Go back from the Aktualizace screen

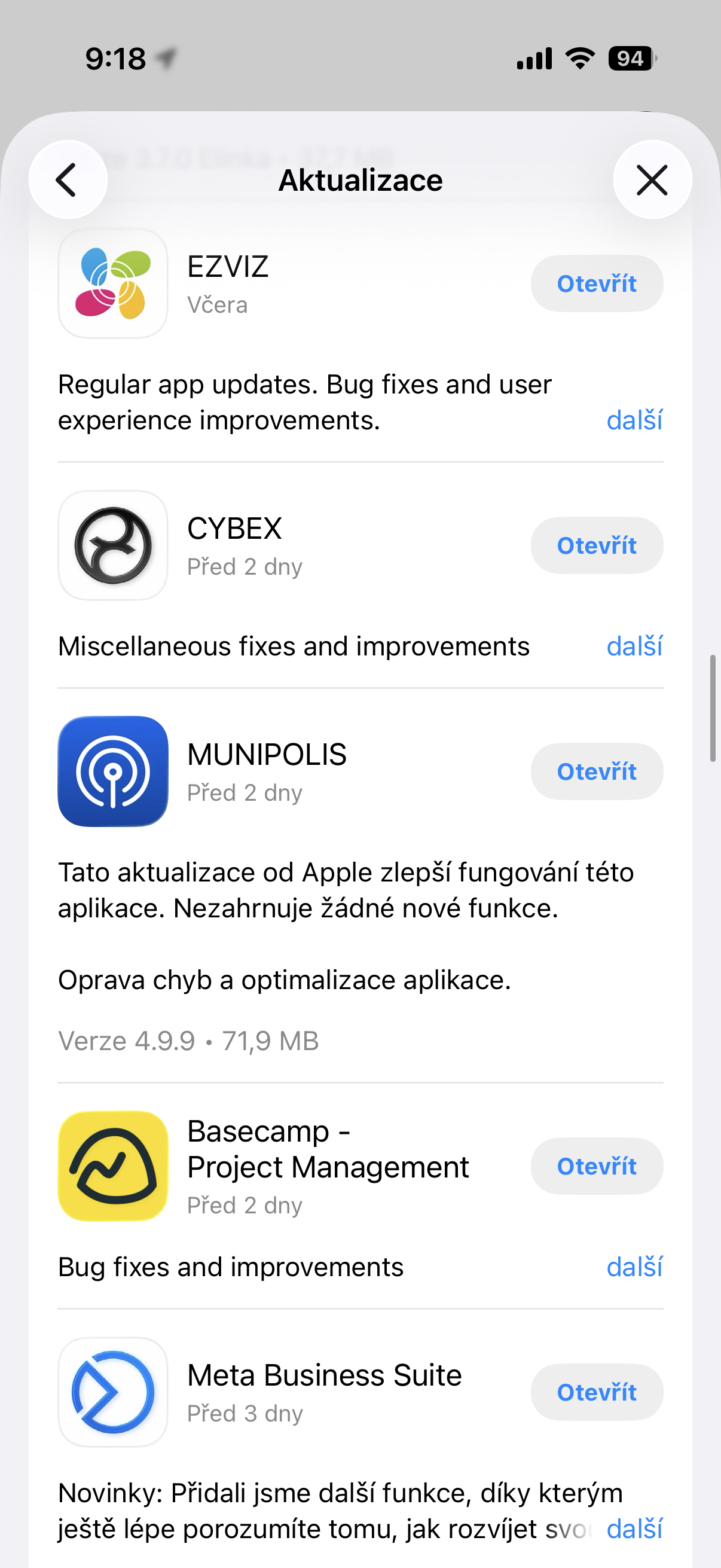tap(68, 180)
